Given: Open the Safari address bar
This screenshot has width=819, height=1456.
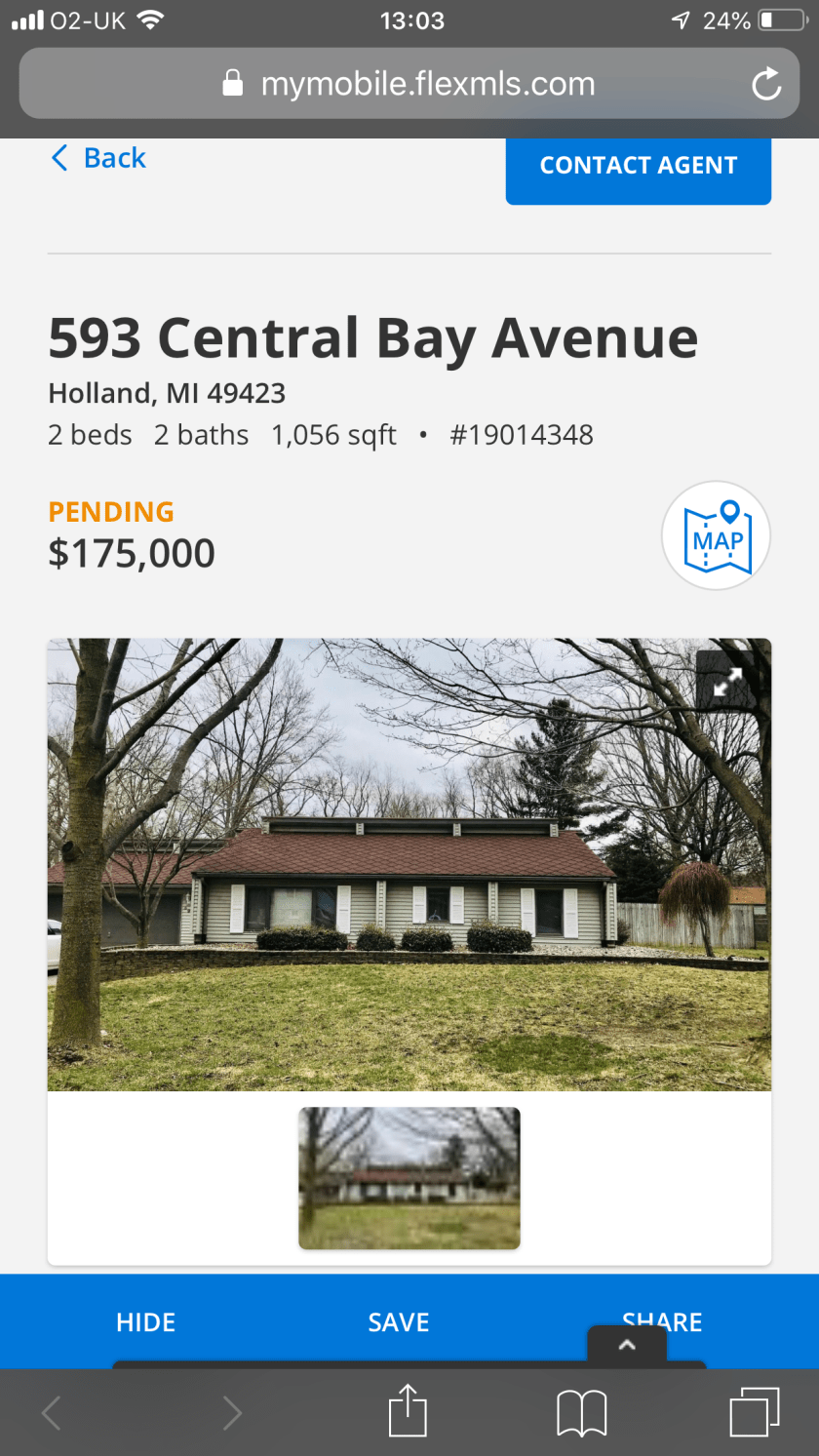Looking at the screenshot, I should click(x=409, y=84).
